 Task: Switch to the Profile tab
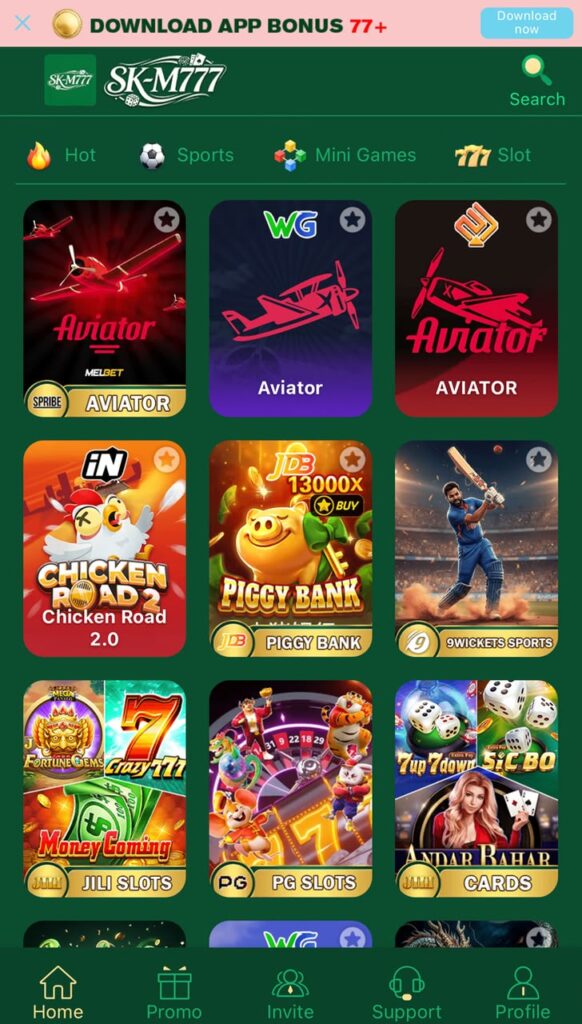pyautogui.click(x=523, y=993)
